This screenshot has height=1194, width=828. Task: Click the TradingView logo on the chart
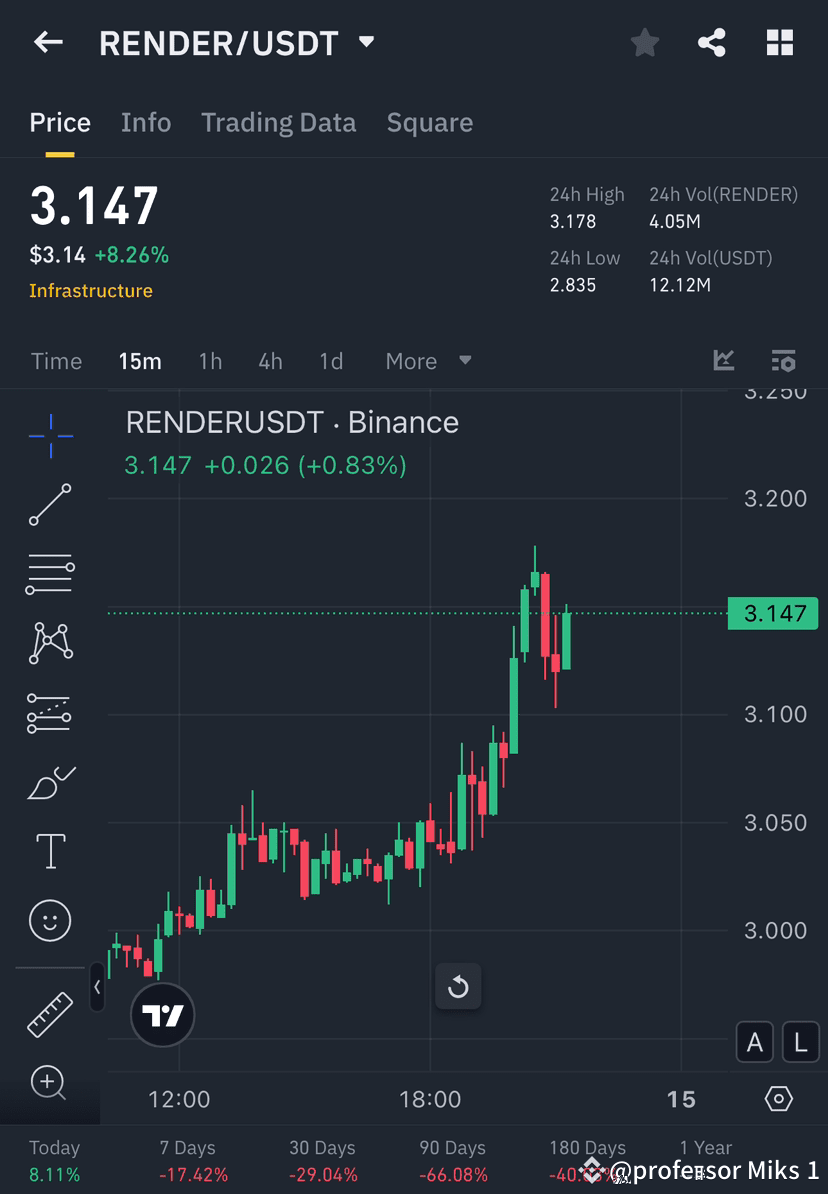(x=162, y=1015)
